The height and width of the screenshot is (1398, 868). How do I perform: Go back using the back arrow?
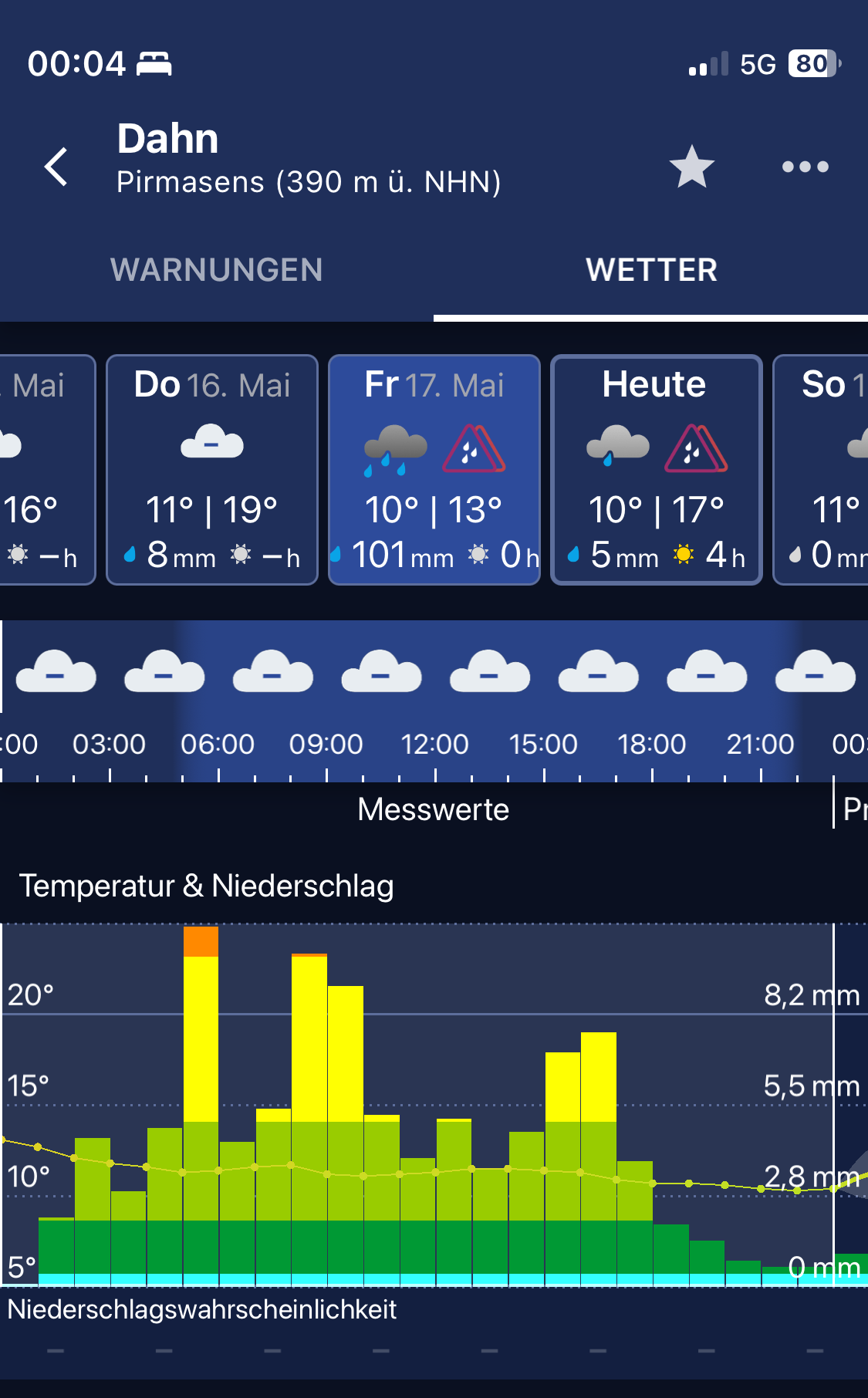(56, 167)
